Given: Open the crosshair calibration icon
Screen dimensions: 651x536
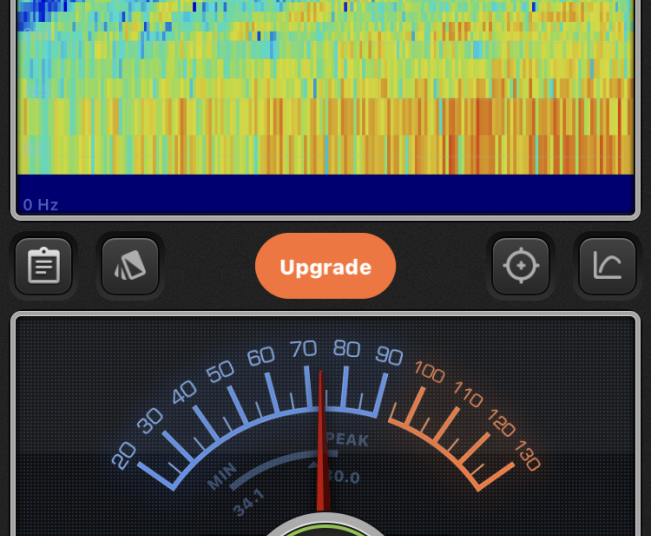Looking at the screenshot, I should (521, 267).
